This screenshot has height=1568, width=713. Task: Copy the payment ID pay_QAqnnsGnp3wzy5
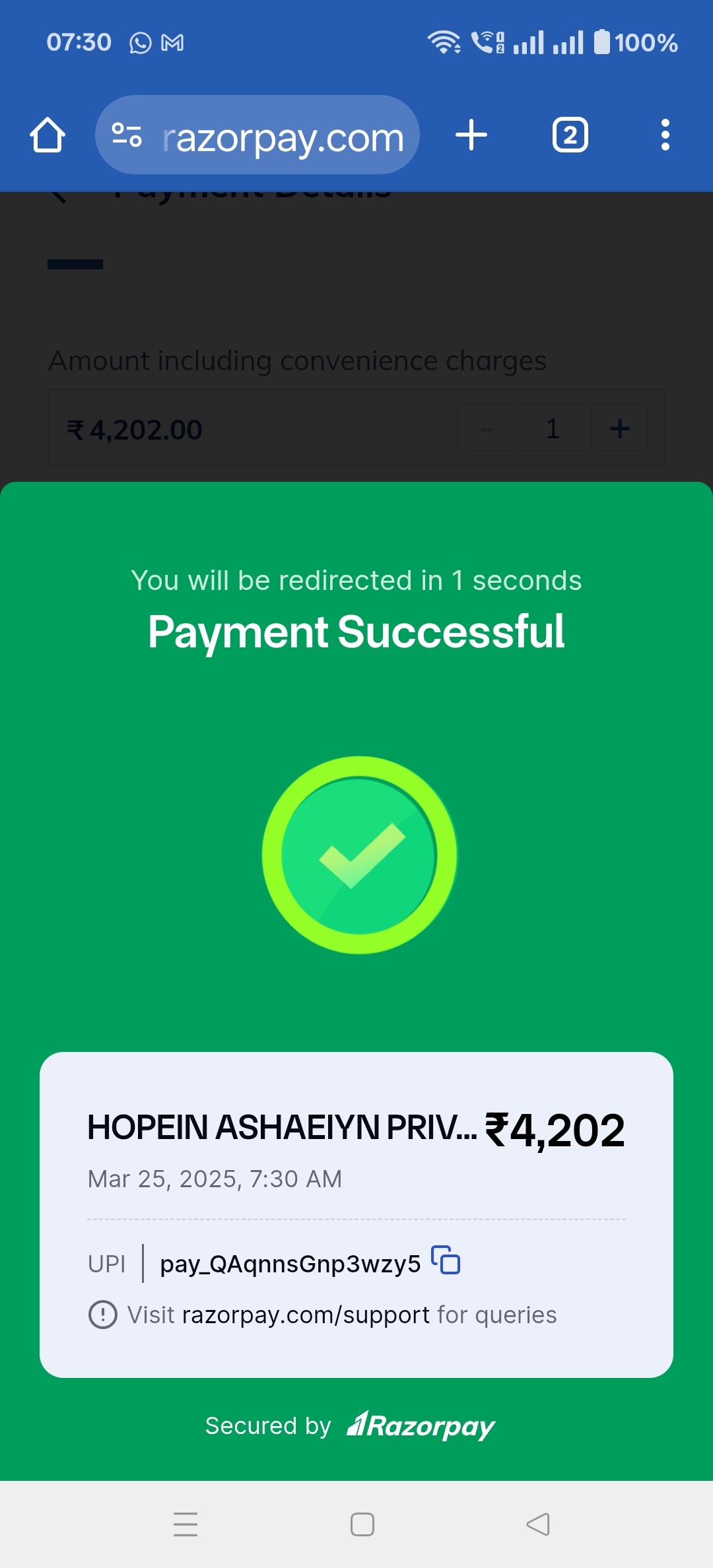[446, 1260]
